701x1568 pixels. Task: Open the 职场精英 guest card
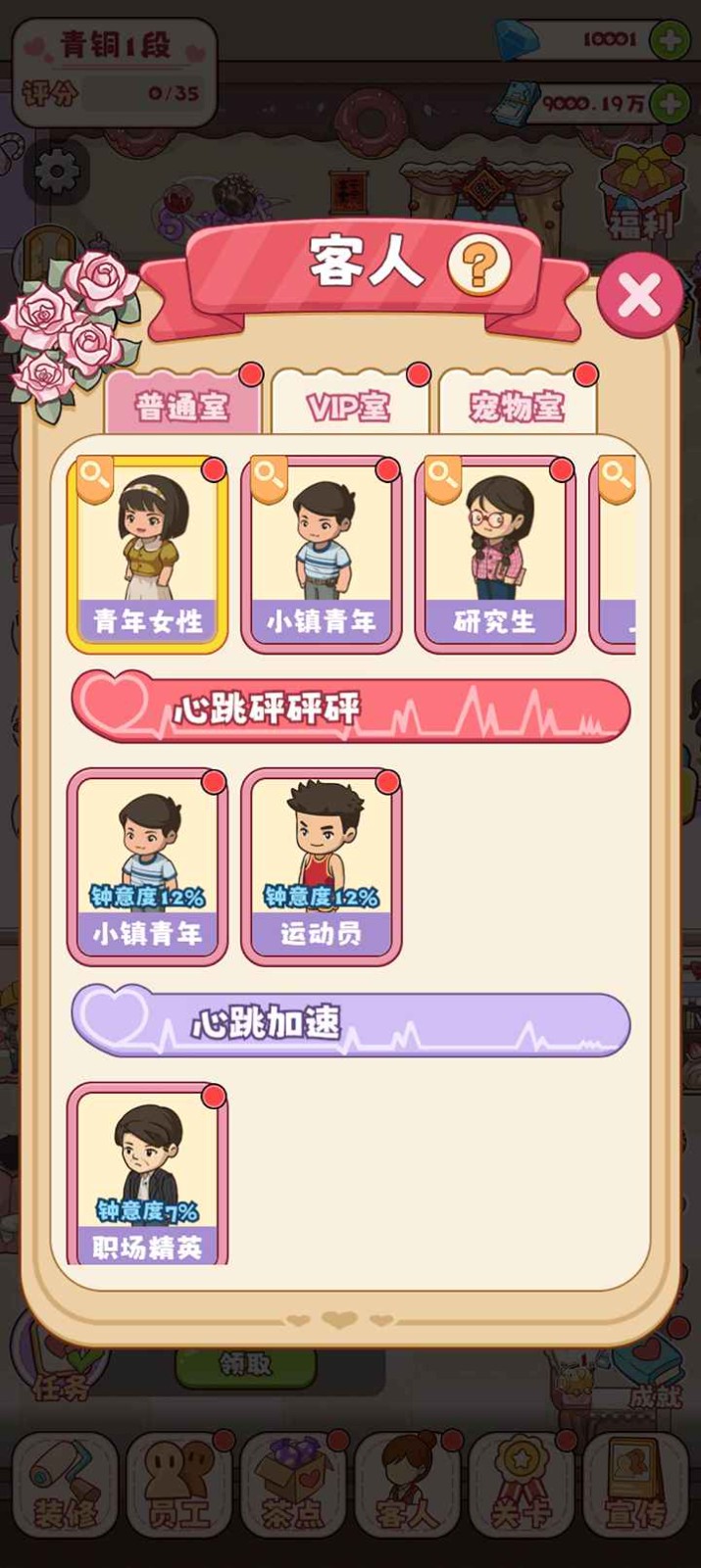coord(147,1174)
